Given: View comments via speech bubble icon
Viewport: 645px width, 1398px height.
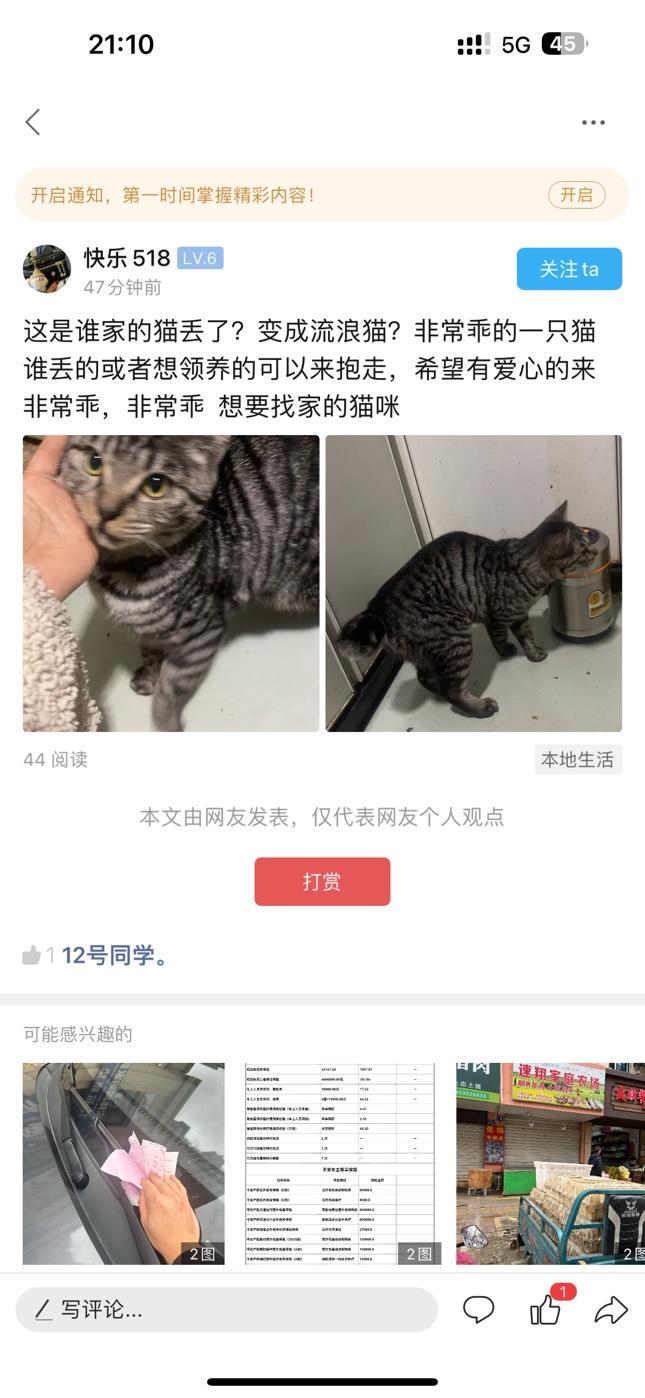Looking at the screenshot, I should coord(478,1309).
